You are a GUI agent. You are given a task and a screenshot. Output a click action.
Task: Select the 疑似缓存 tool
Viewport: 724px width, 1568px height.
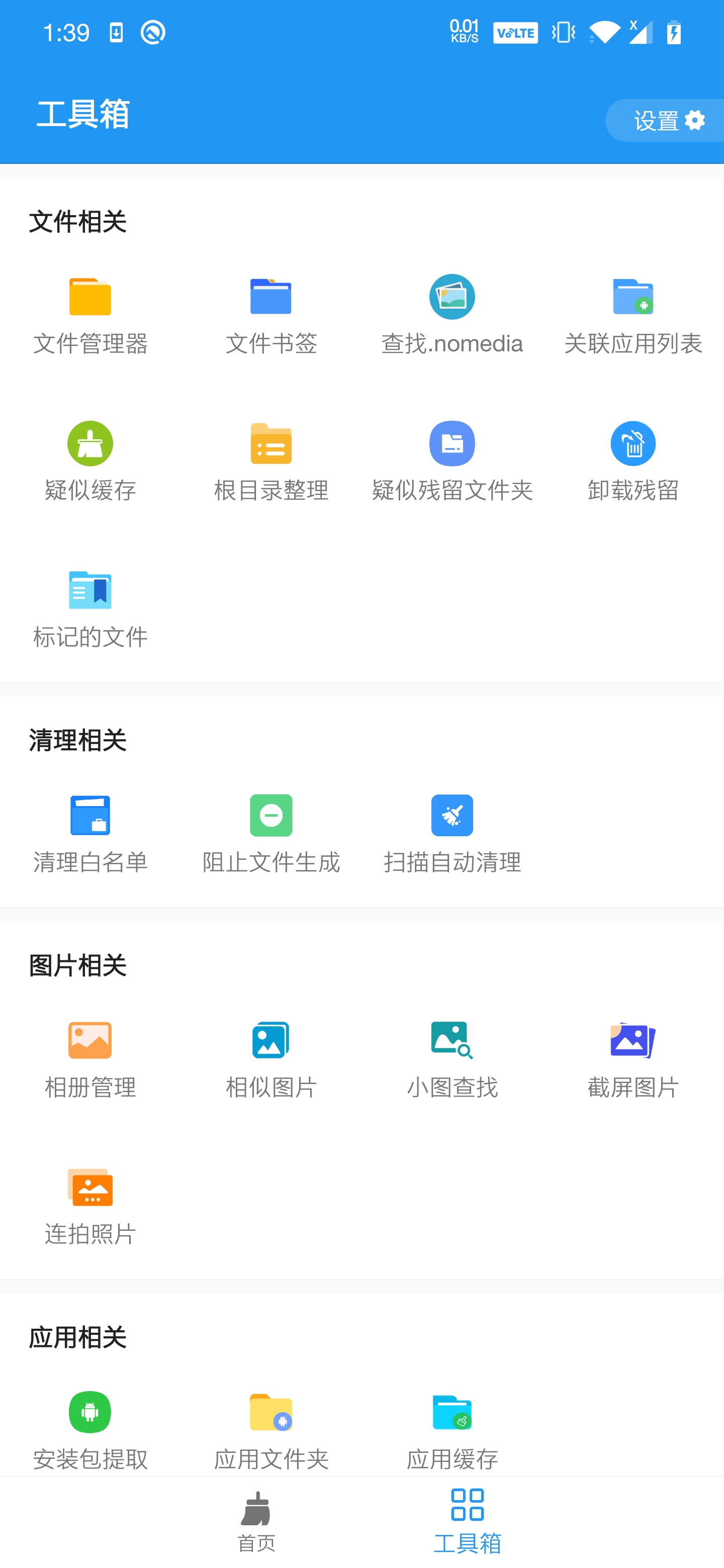(90, 462)
